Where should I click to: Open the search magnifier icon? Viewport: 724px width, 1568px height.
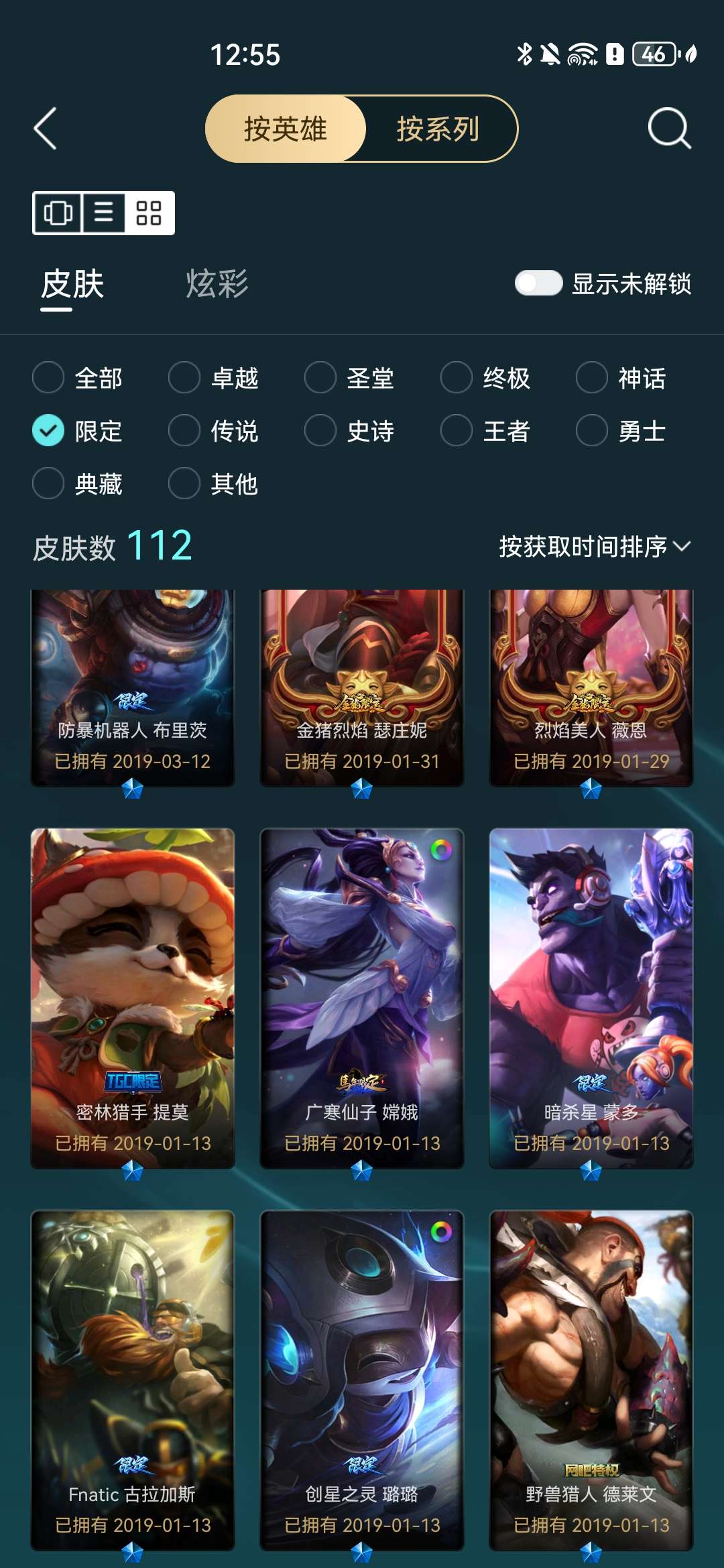[x=669, y=128]
